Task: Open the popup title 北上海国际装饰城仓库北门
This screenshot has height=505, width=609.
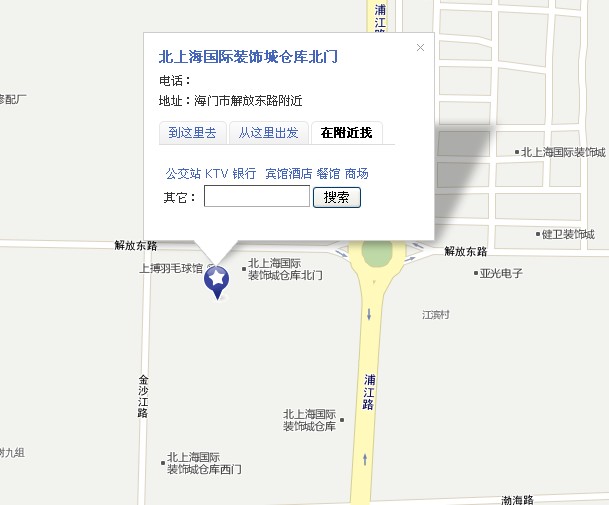Action: tap(248, 57)
